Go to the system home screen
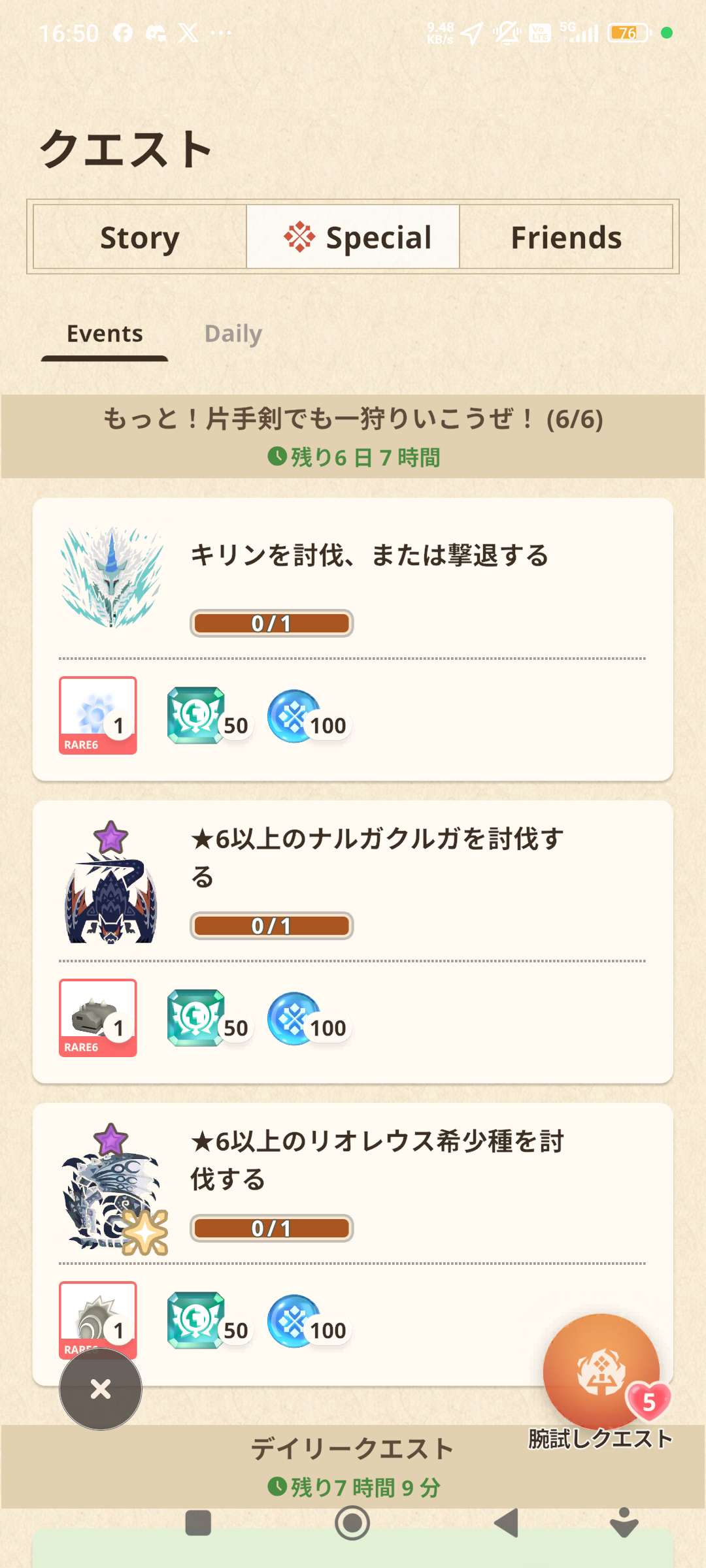706x1568 pixels. [352, 1523]
